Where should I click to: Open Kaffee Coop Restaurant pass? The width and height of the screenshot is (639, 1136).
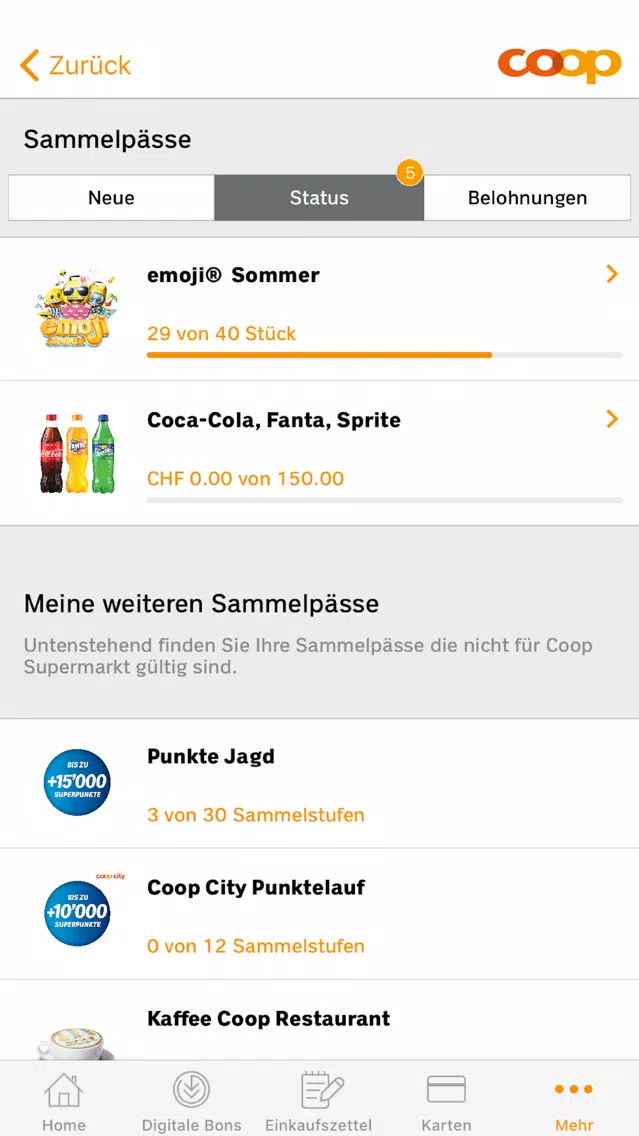320,1021
